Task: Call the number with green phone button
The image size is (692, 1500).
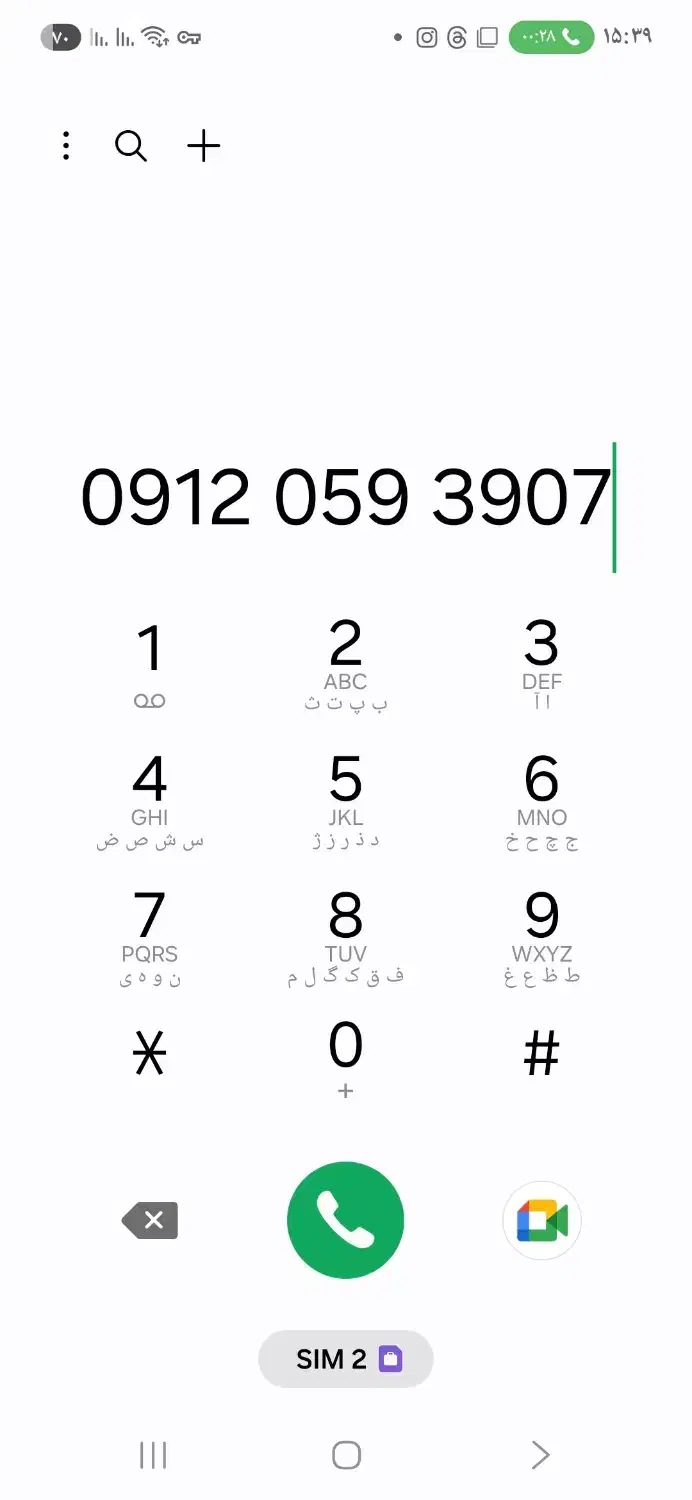Action: pyautogui.click(x=346, y=1220)
